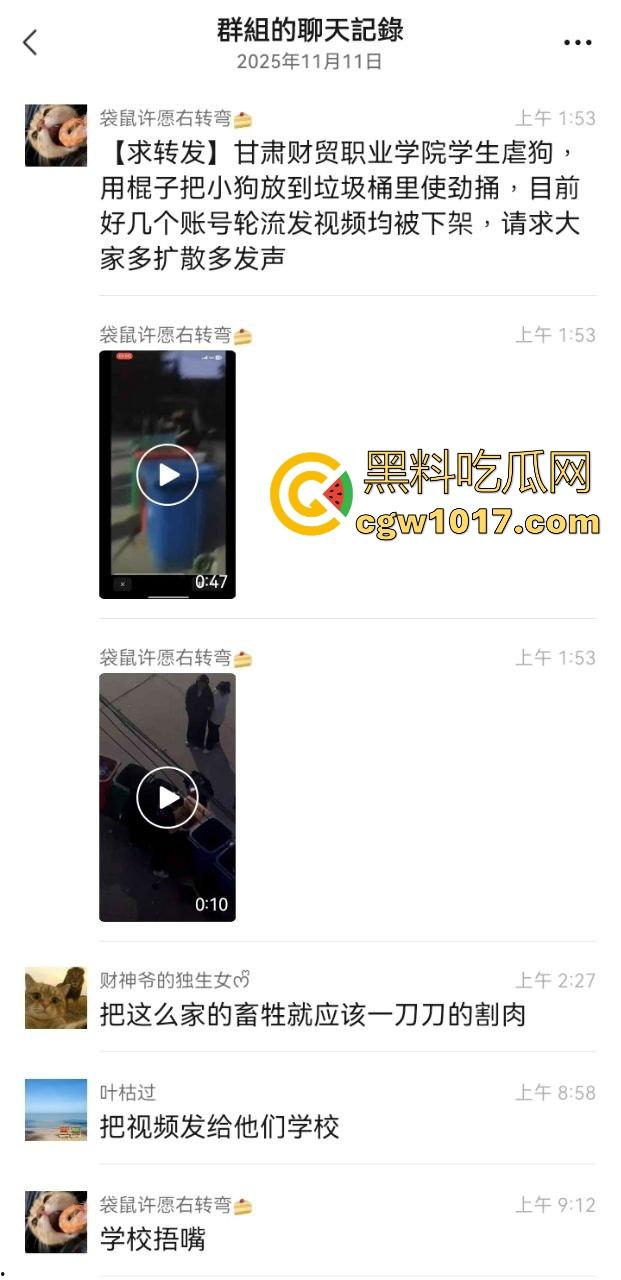Viewport: 621px width, 1280px height.
Task: Play the 0:47 video clip
Action: (x=167, y=474)
